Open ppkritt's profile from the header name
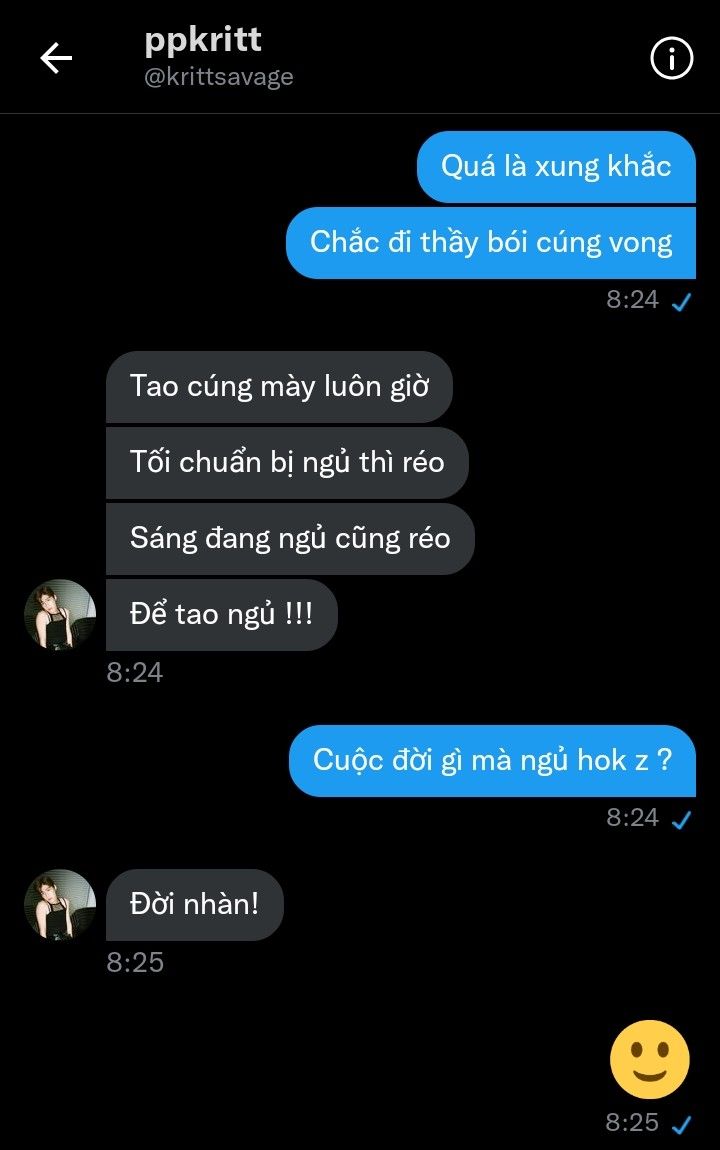Viewport: 720px width, 1150px height. (203, 41)
